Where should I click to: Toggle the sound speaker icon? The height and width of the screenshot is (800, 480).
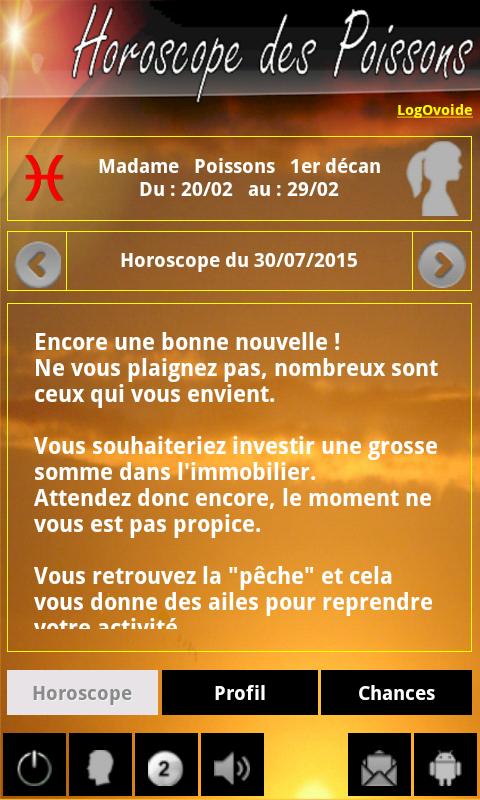232,765
